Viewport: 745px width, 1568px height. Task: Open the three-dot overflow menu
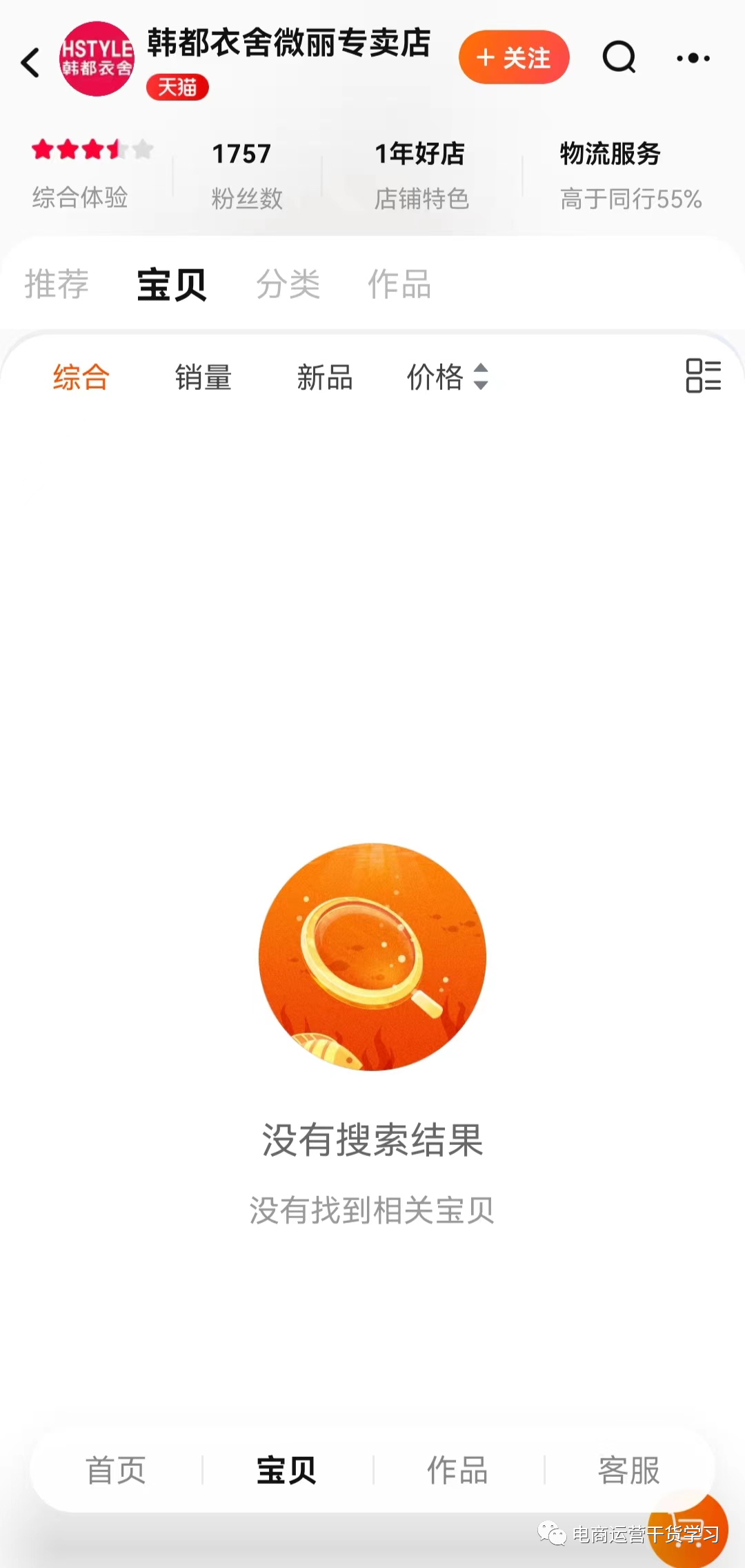click(x=693, y=59)
